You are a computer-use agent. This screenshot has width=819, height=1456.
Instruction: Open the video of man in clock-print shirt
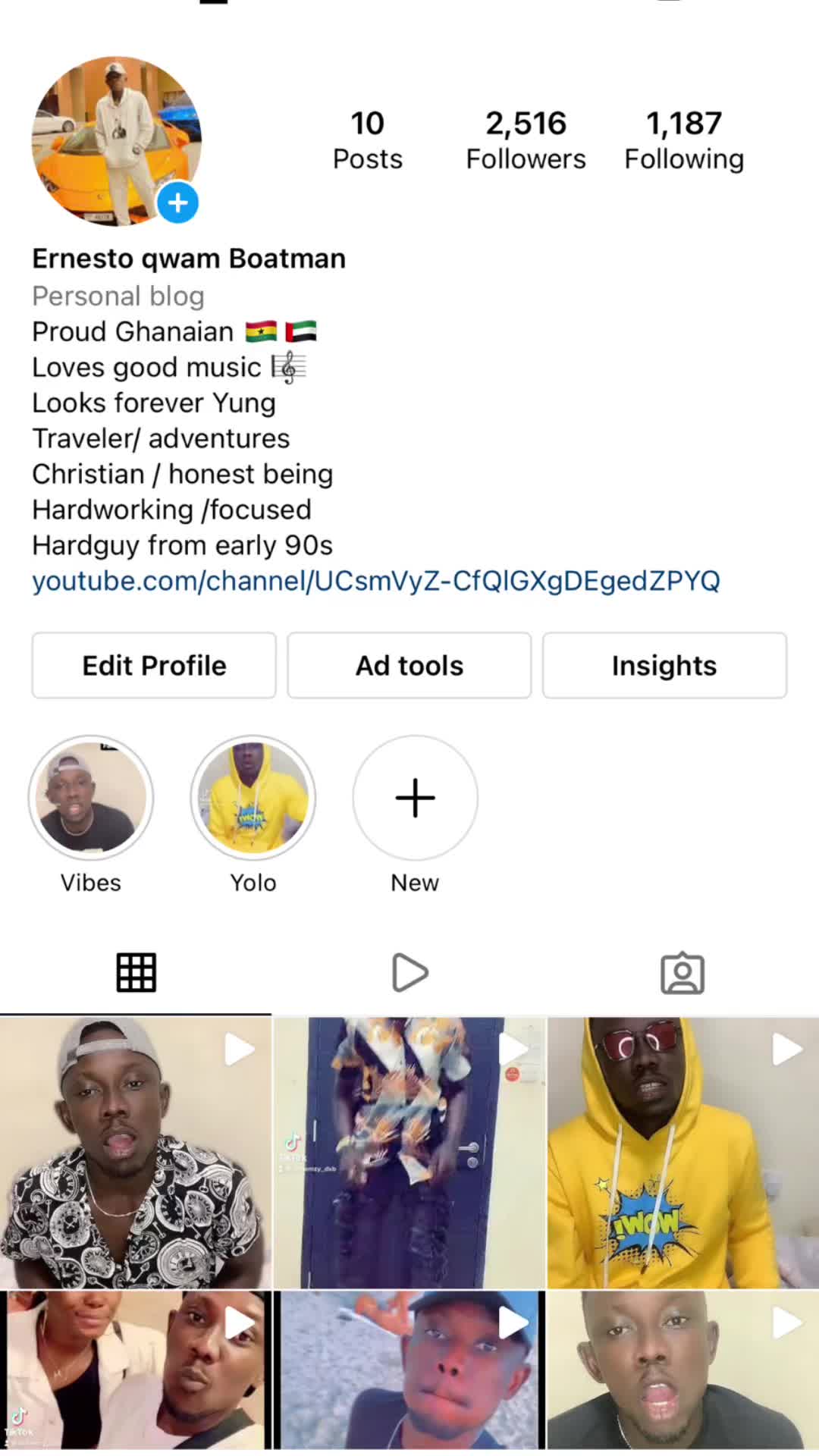point(135,1153)
